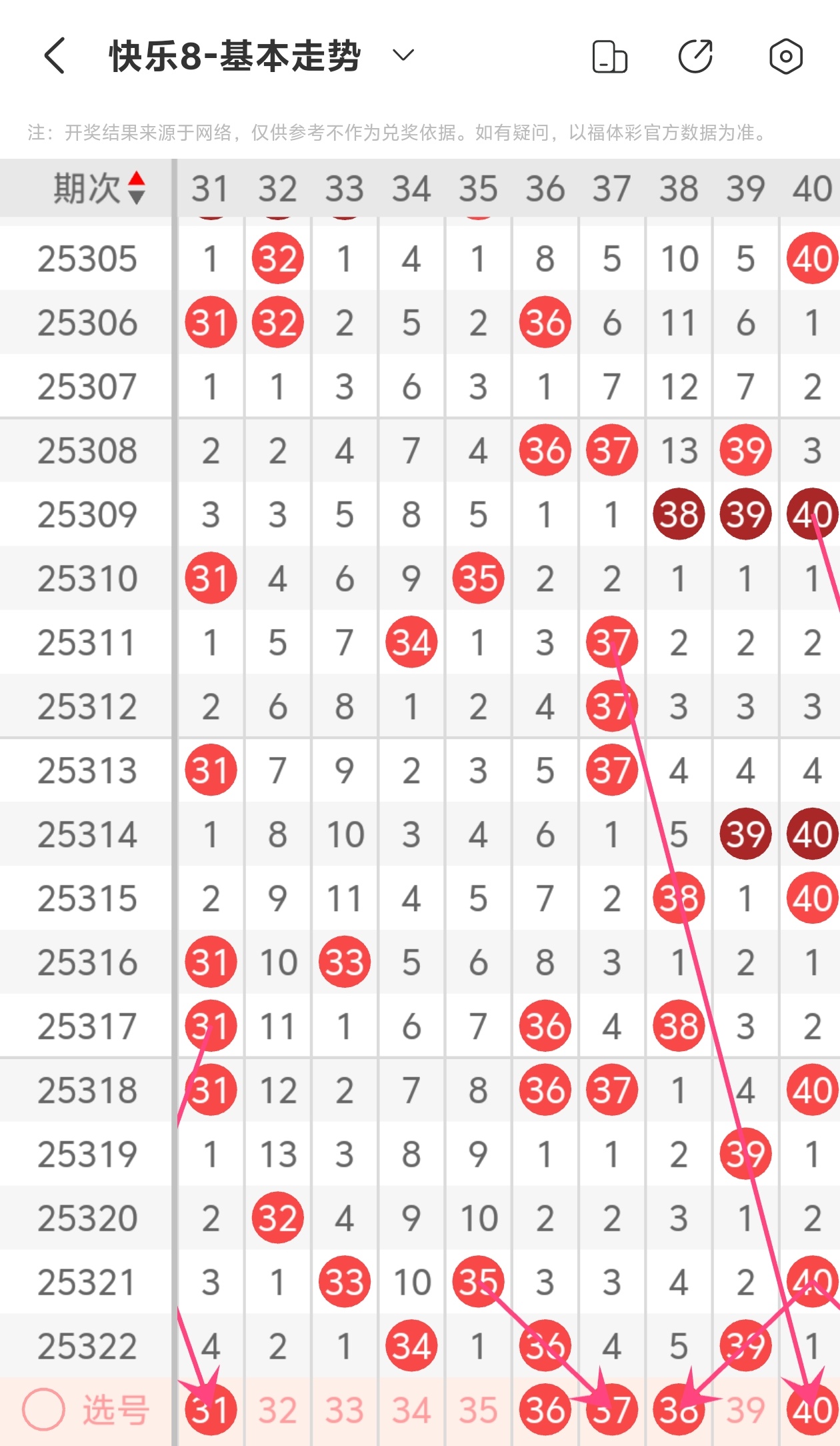Tap the screen orientation icon
The height and width of the screenshot is (1446, 840).
pyautogui.click(x=609, y=57)
